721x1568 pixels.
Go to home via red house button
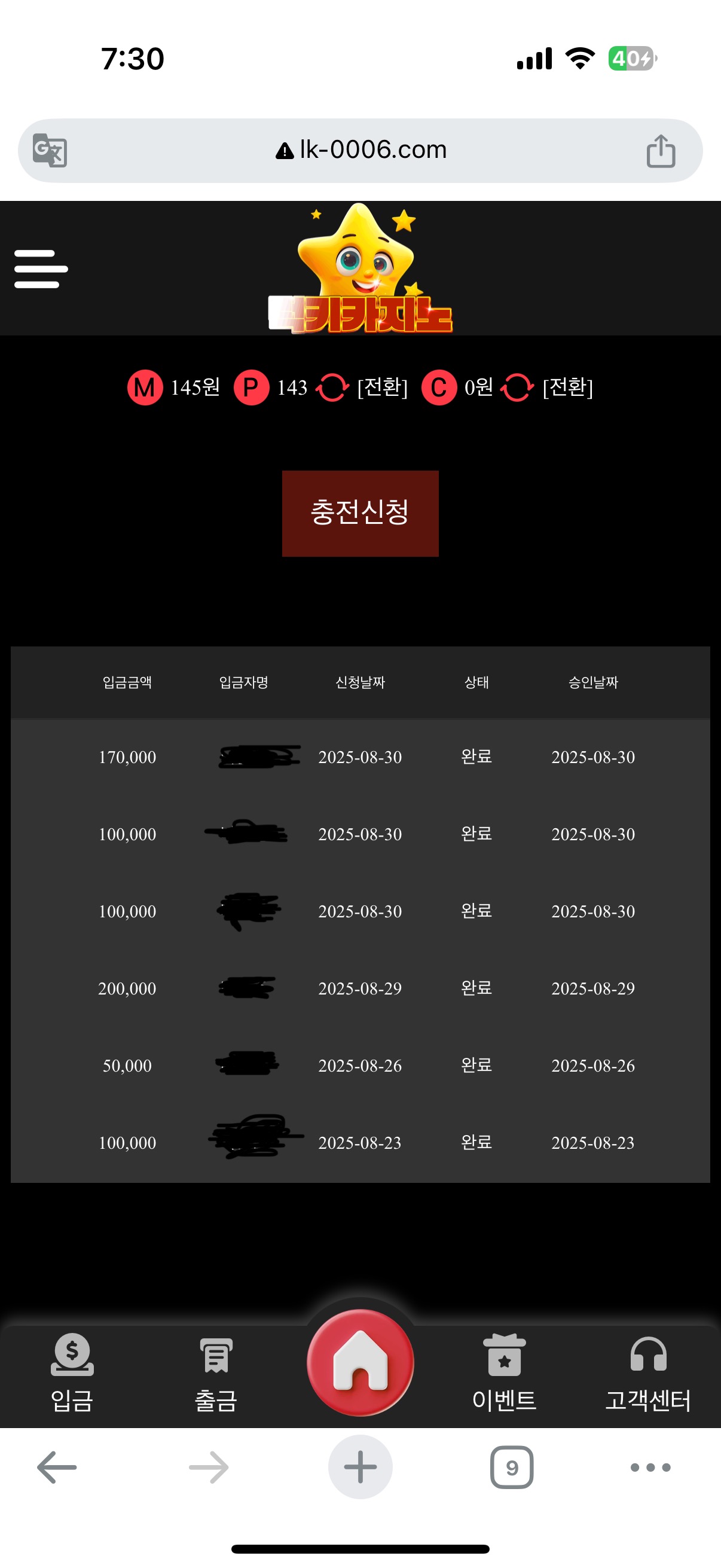pos(360,1362)
